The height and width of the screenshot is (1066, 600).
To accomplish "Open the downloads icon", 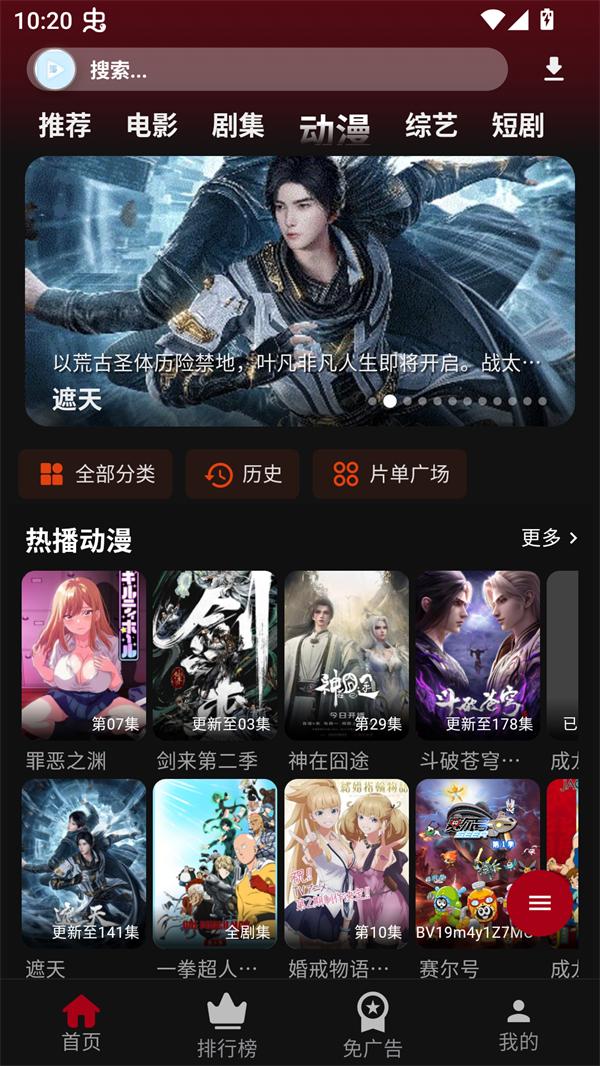I will point(554,69).
